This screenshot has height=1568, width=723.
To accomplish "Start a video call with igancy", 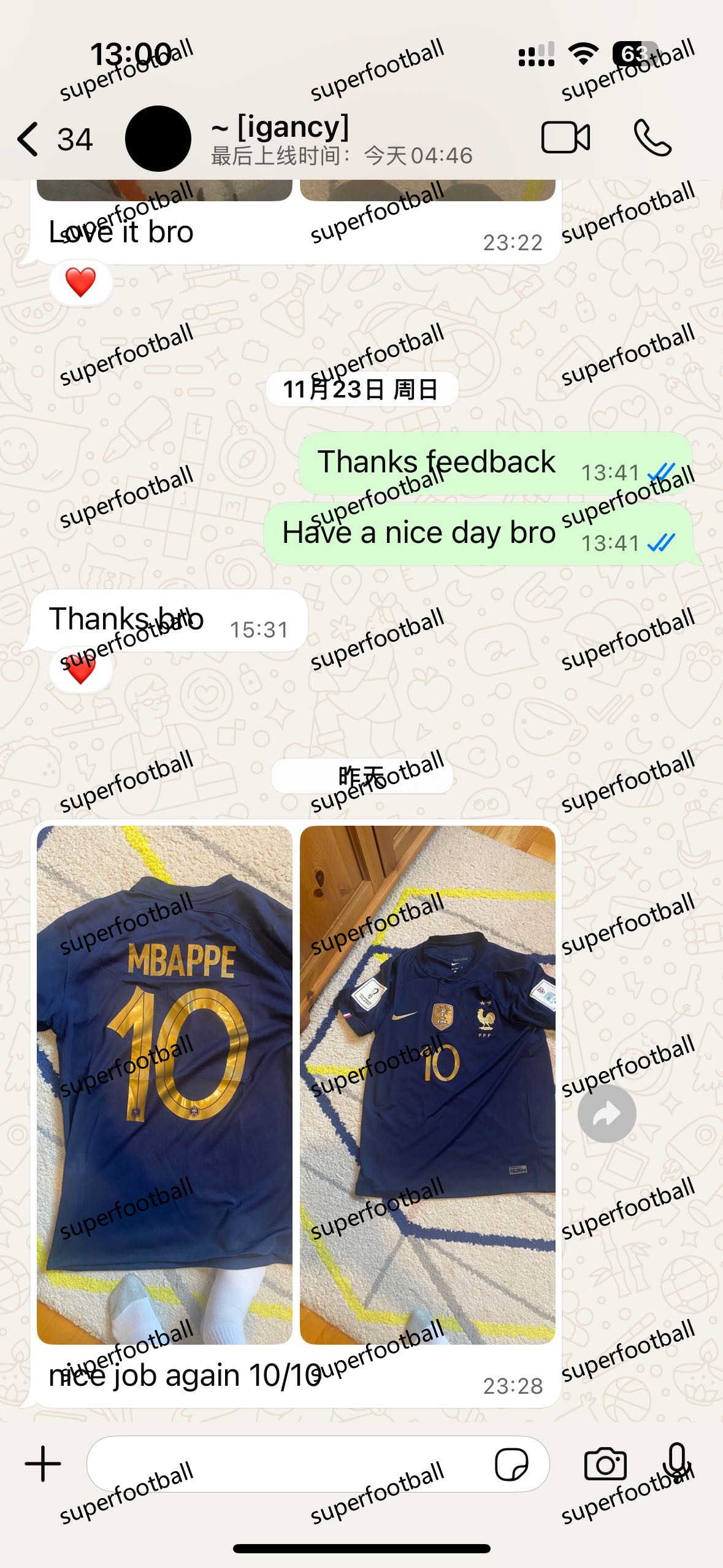I will point(565,137).
